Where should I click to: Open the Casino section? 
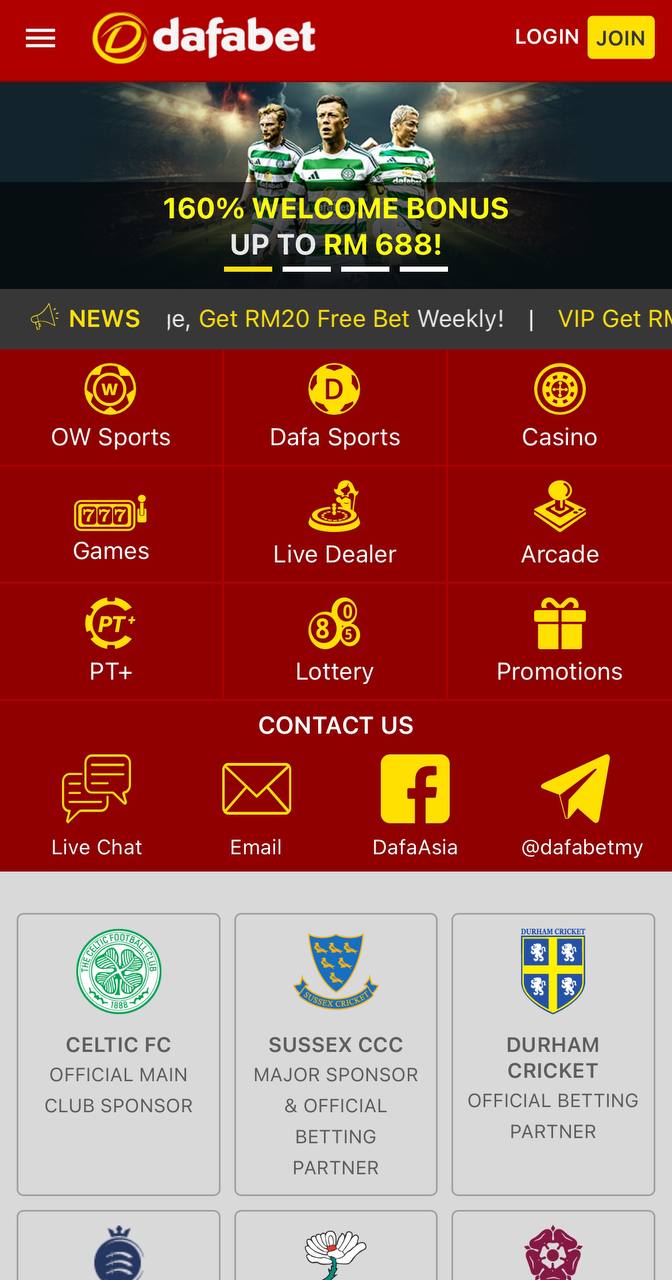coord(560,407)
